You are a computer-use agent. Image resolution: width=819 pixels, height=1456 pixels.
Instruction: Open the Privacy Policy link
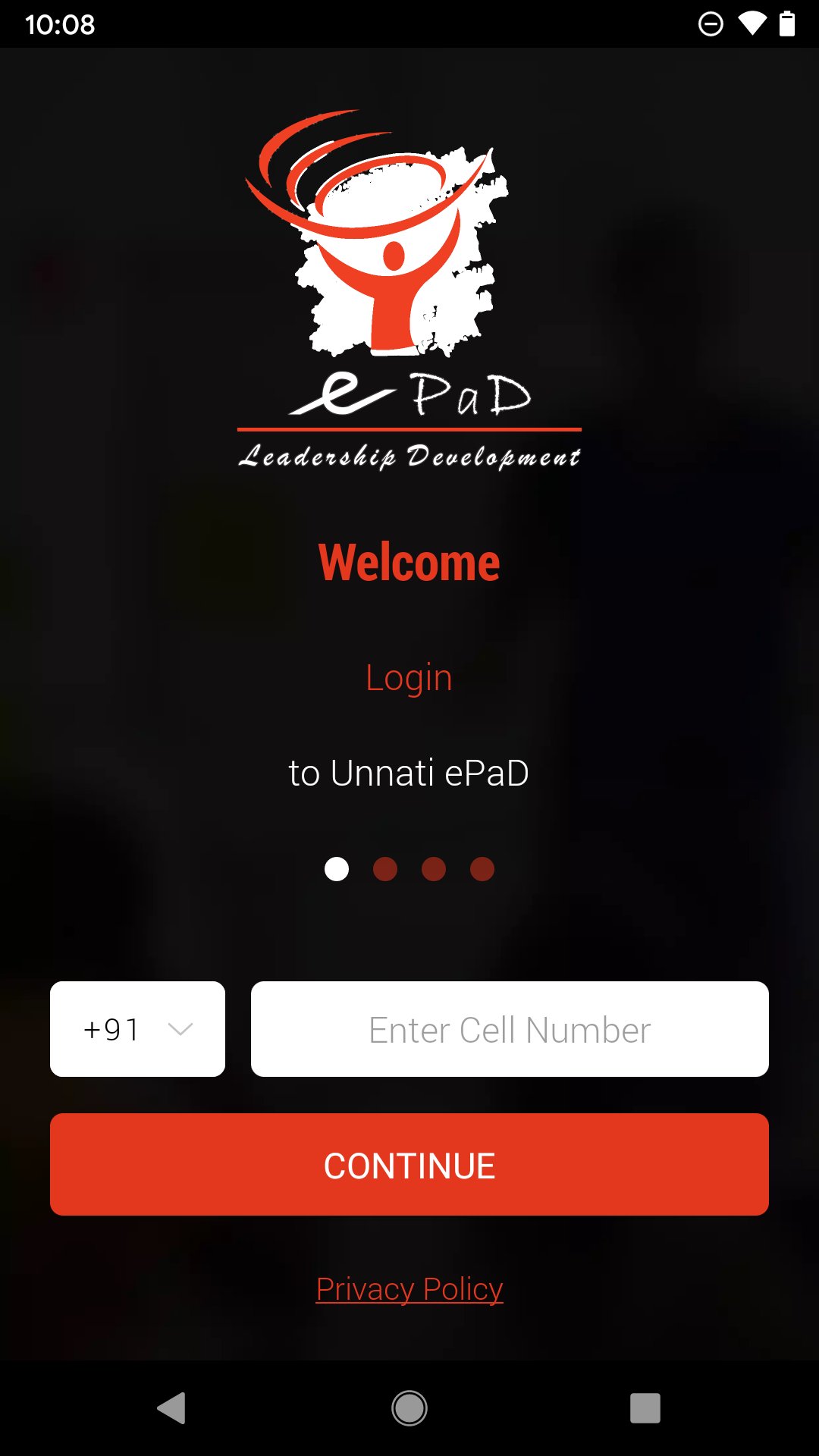click(x=409, y=1288)
